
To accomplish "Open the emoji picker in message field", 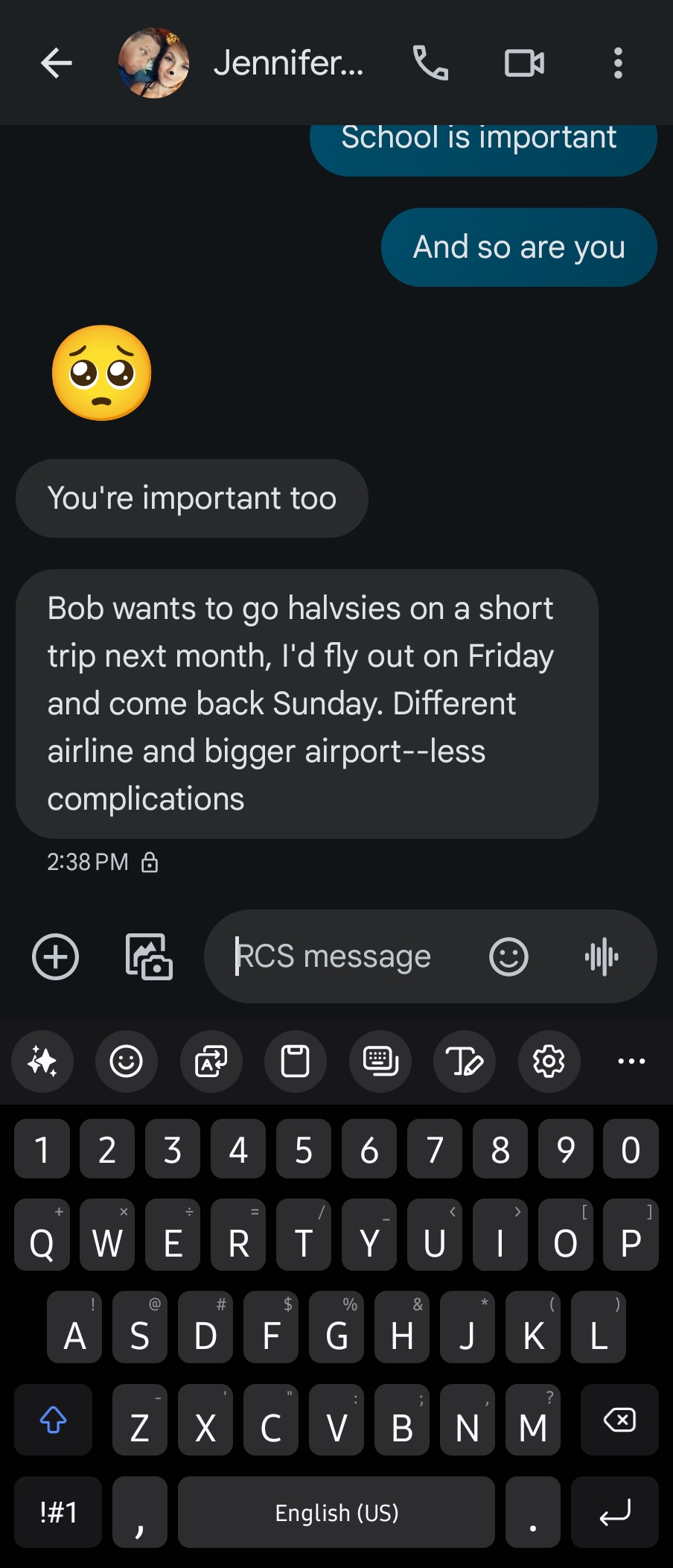I will [x=508, y=956].
